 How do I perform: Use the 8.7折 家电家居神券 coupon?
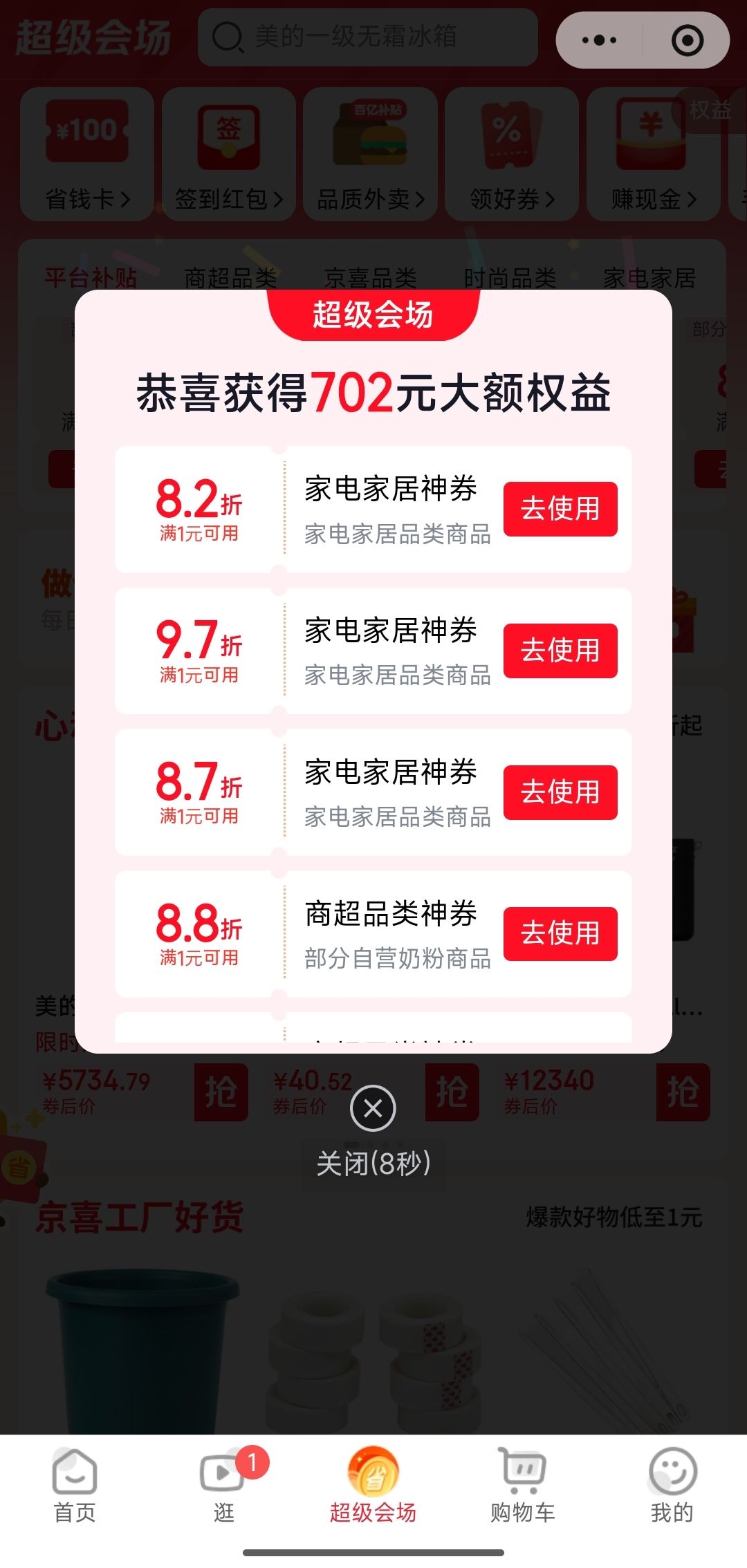click(x=560, y=792)
